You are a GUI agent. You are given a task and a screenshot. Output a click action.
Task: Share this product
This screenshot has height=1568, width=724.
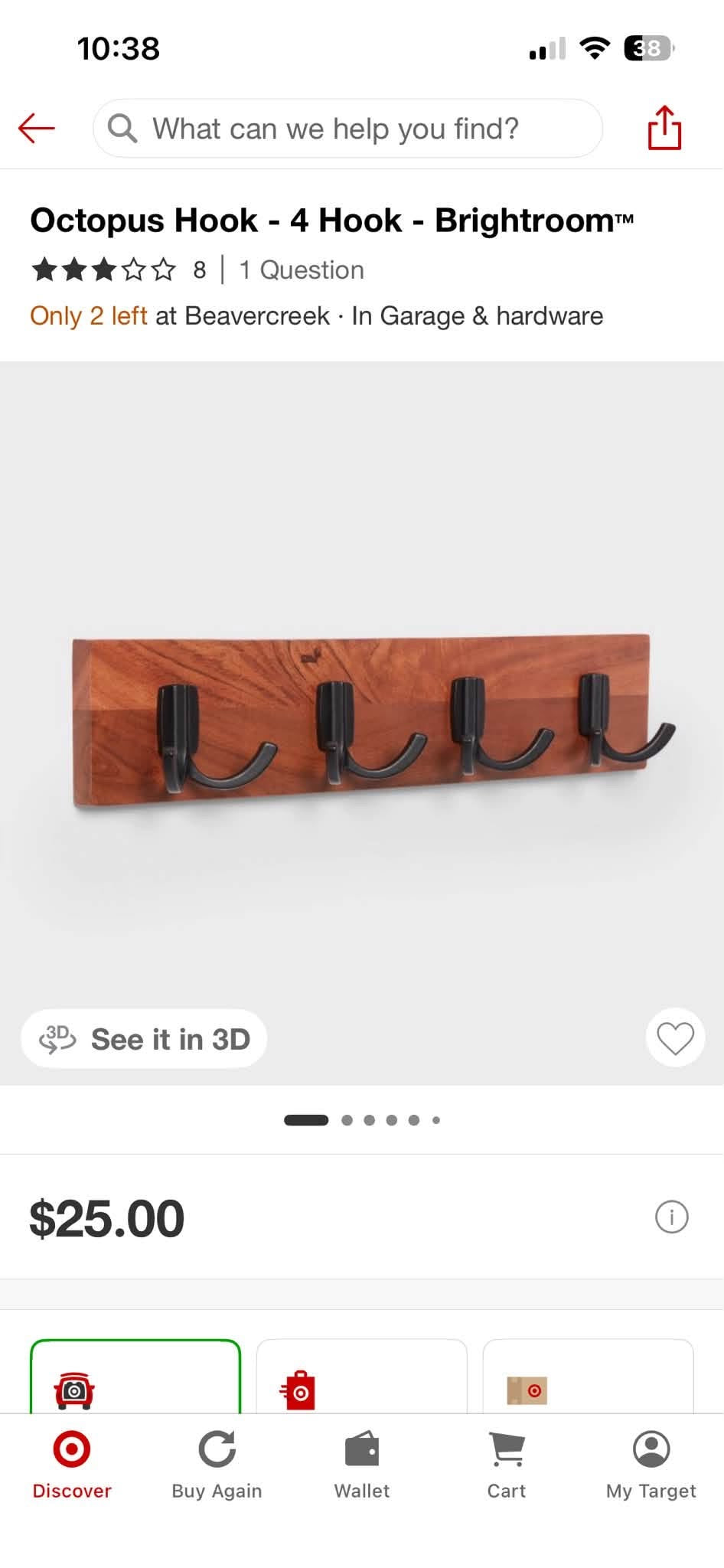click(664, 128)
